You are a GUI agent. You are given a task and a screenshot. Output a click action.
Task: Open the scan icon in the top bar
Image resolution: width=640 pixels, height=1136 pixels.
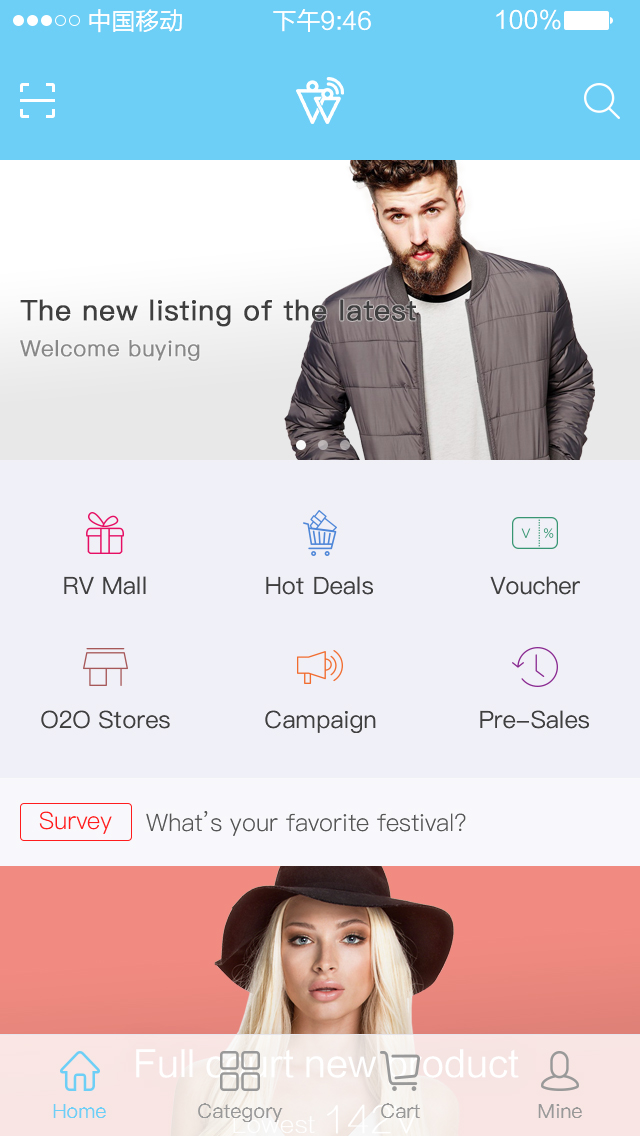click(x=38, y=101)
